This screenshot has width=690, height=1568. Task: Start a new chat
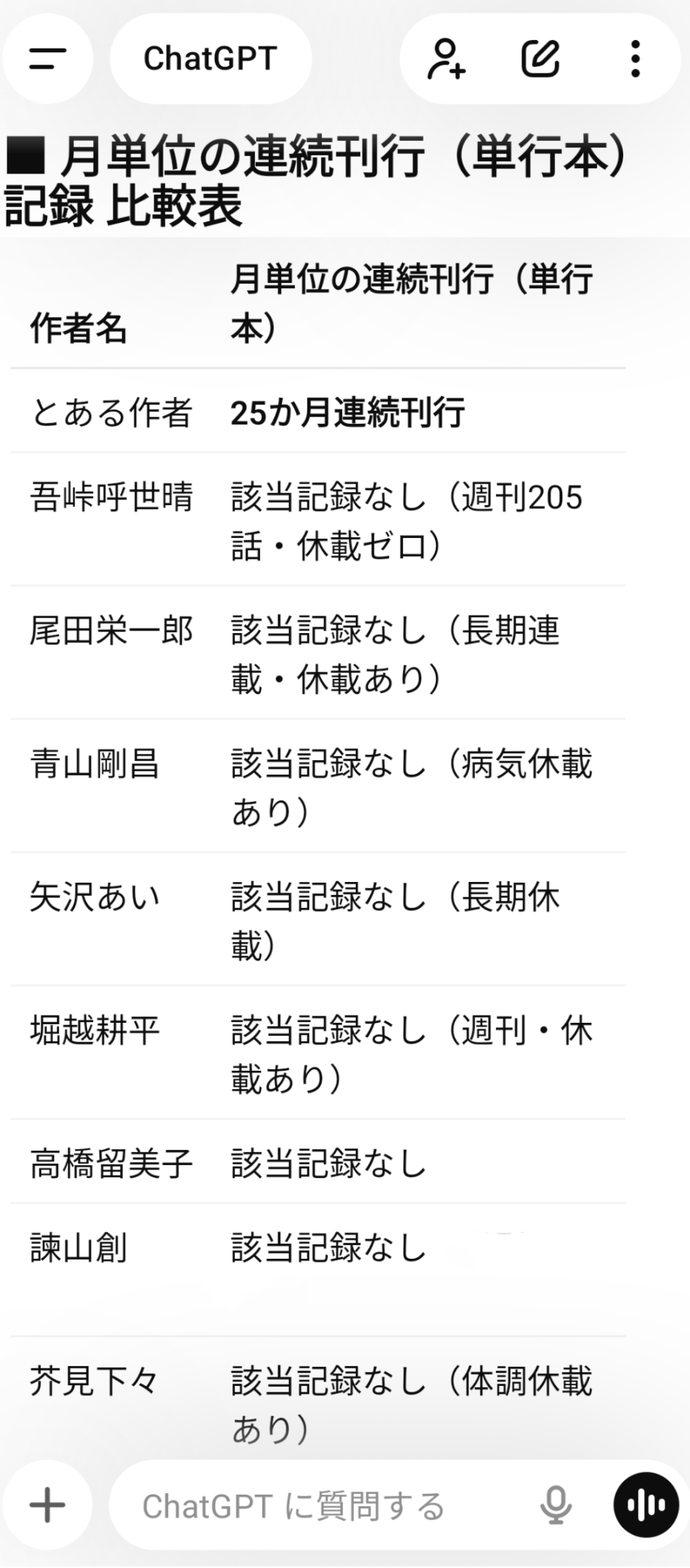[x=540, y=59]
